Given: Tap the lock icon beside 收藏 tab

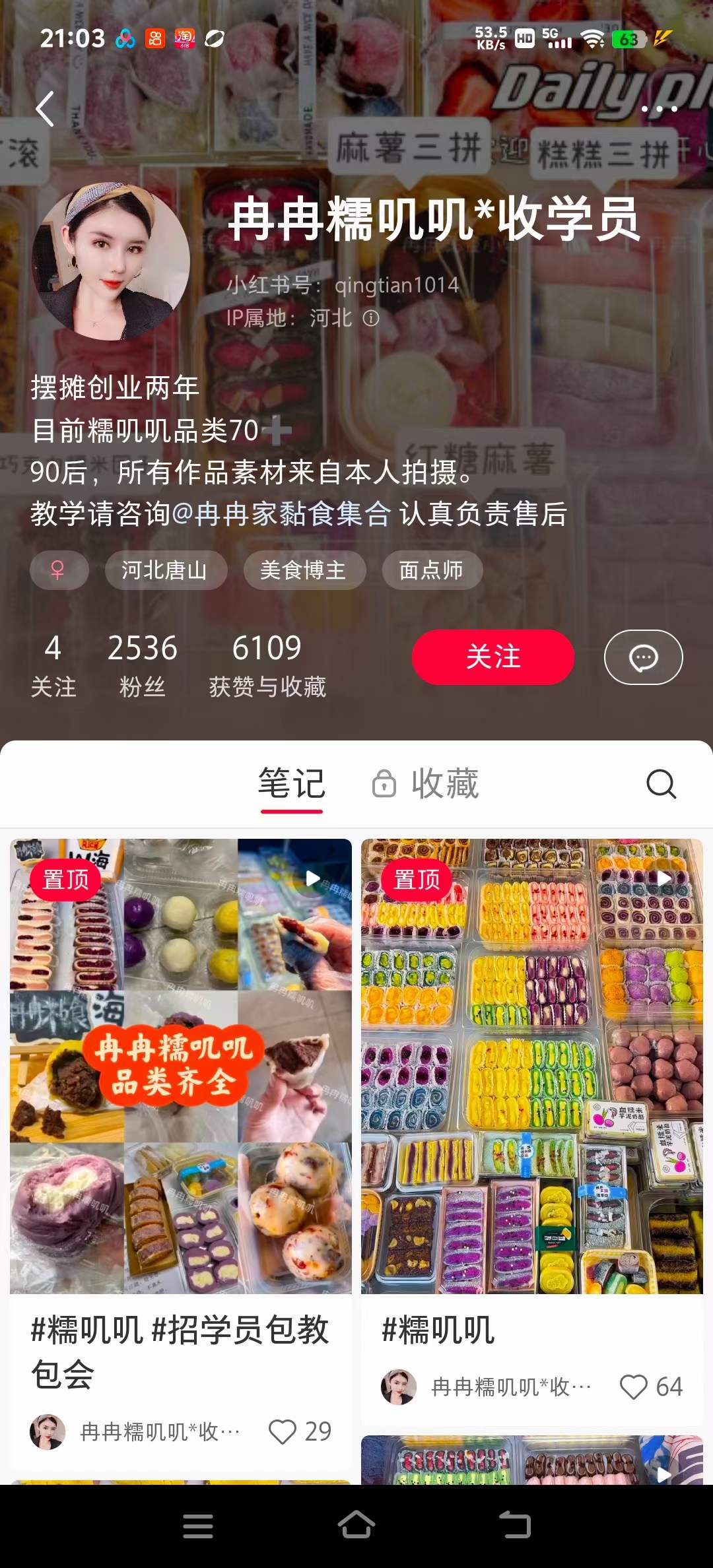Looking at the screenshot, I should pos(385,783).
